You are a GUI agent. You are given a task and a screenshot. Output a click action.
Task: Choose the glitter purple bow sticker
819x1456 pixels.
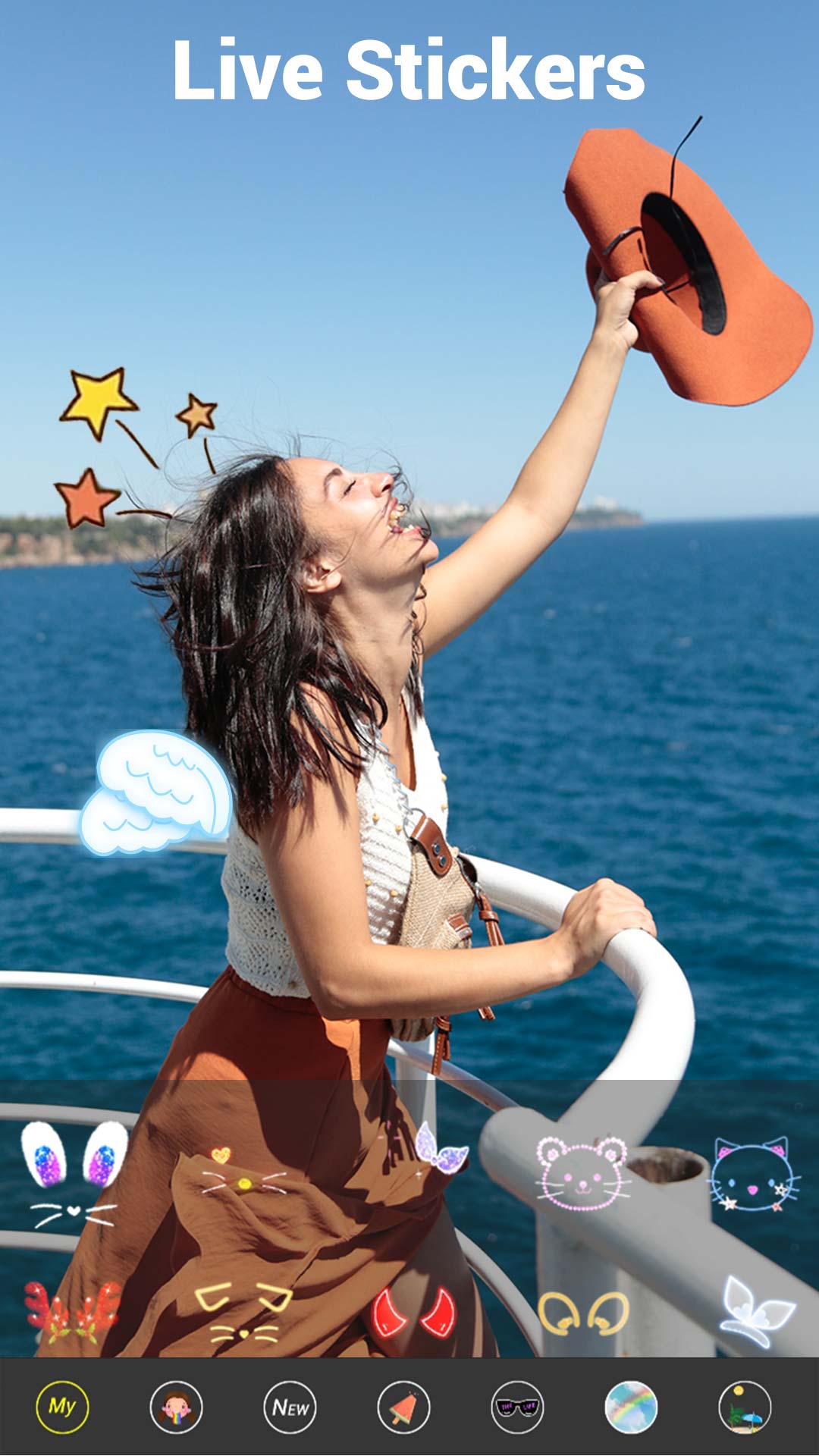point(438,1150)
